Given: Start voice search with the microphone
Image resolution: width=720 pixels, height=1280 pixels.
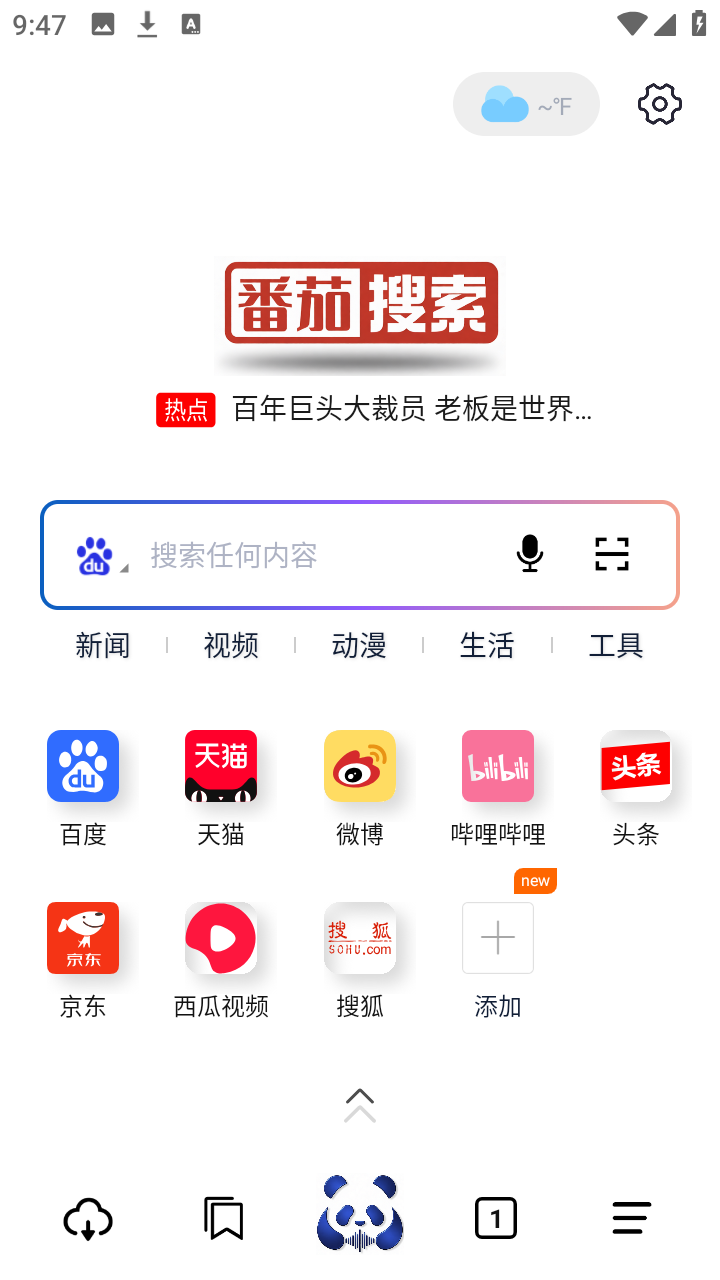Looking at the screenshot, I should 530,554.
